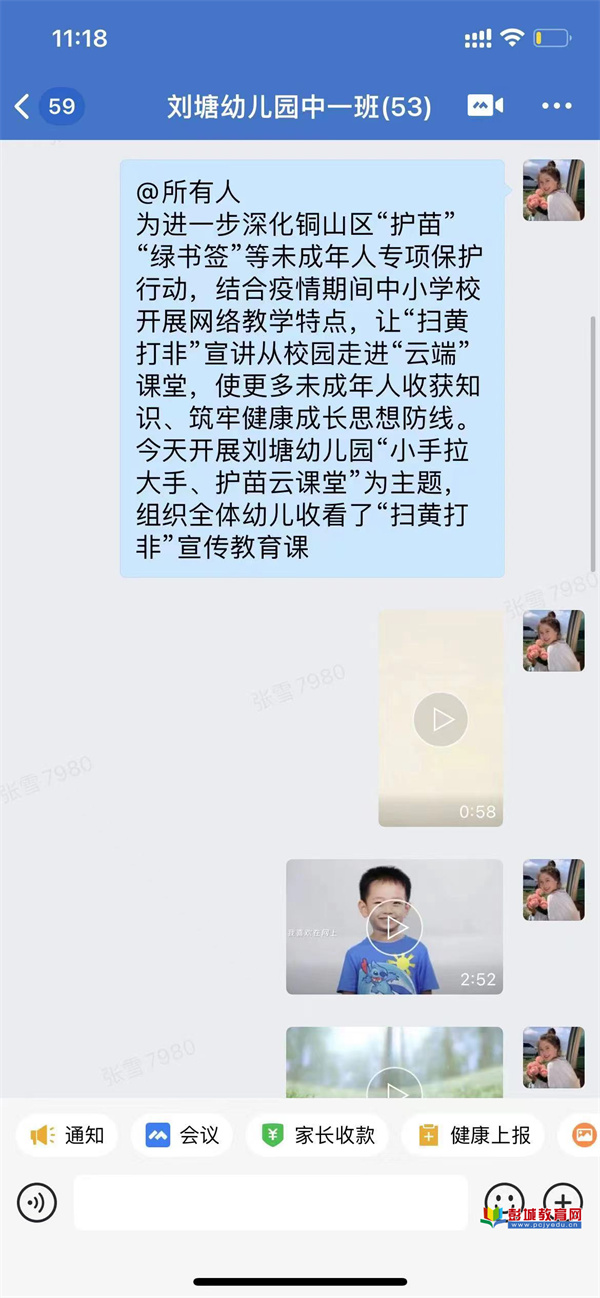The height and width of the screenshot is (1298, 600).
Task: Open the 会议 shortcut chip
Action: (182, 1135)
